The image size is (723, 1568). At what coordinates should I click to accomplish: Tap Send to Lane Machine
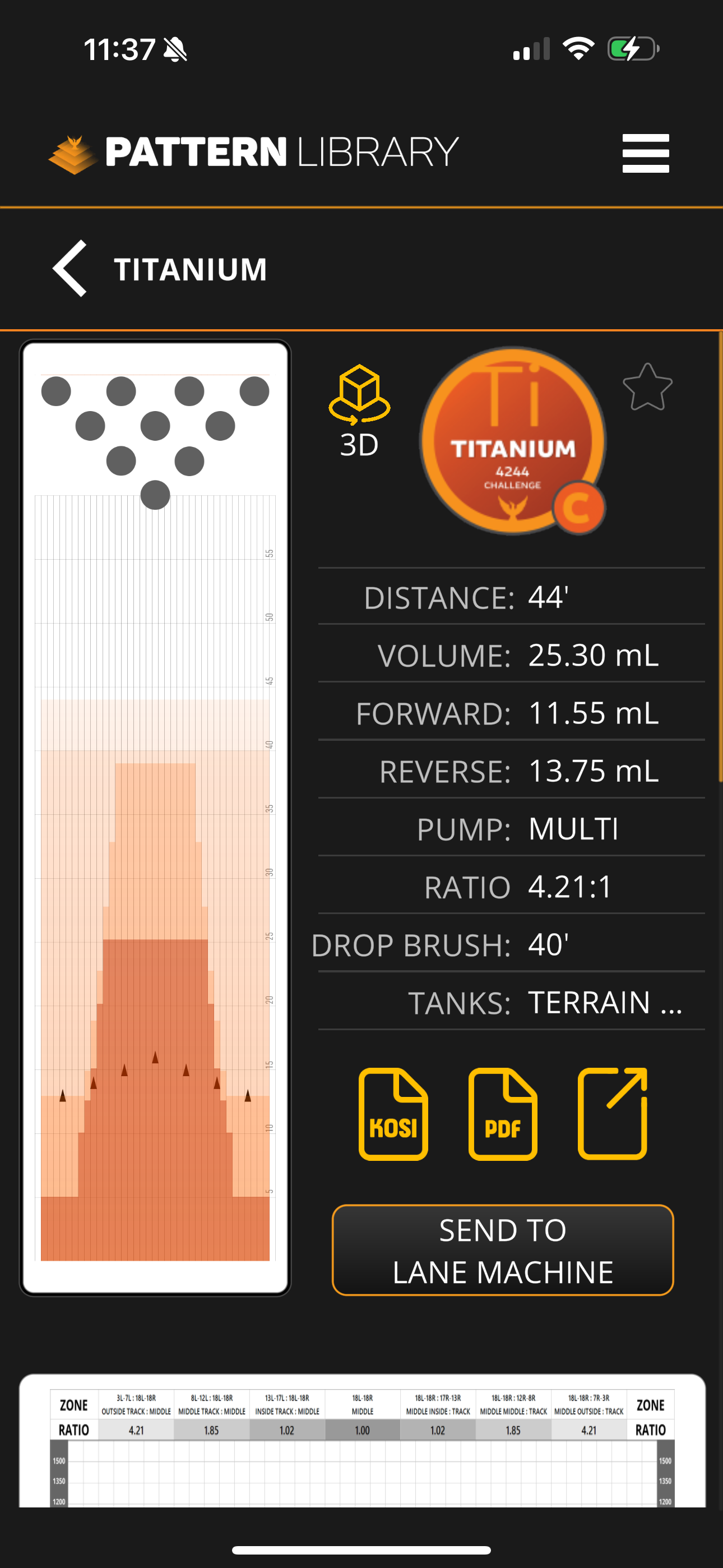503,1250
